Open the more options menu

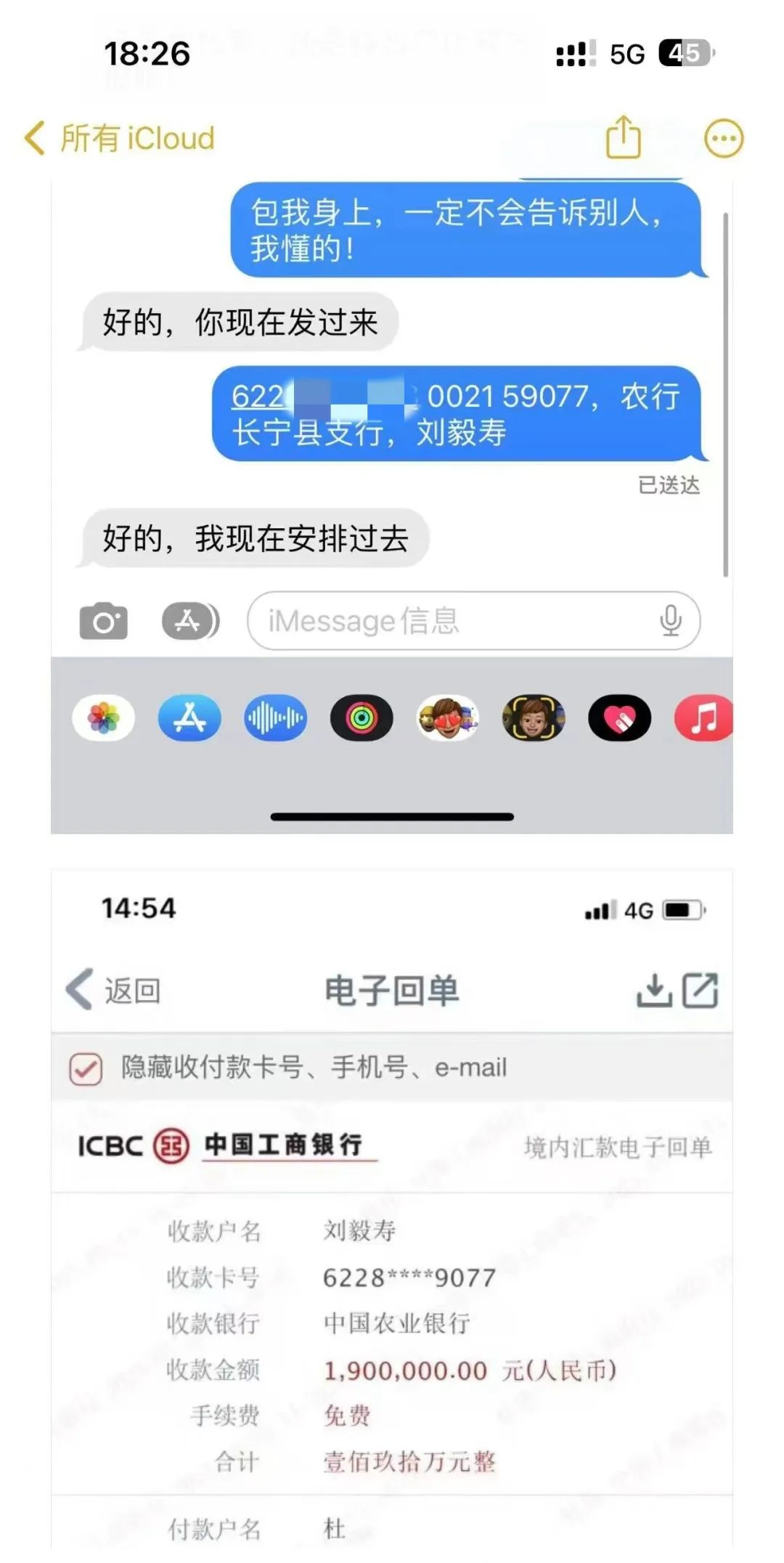pyautogui.click(x=723, y=138)
